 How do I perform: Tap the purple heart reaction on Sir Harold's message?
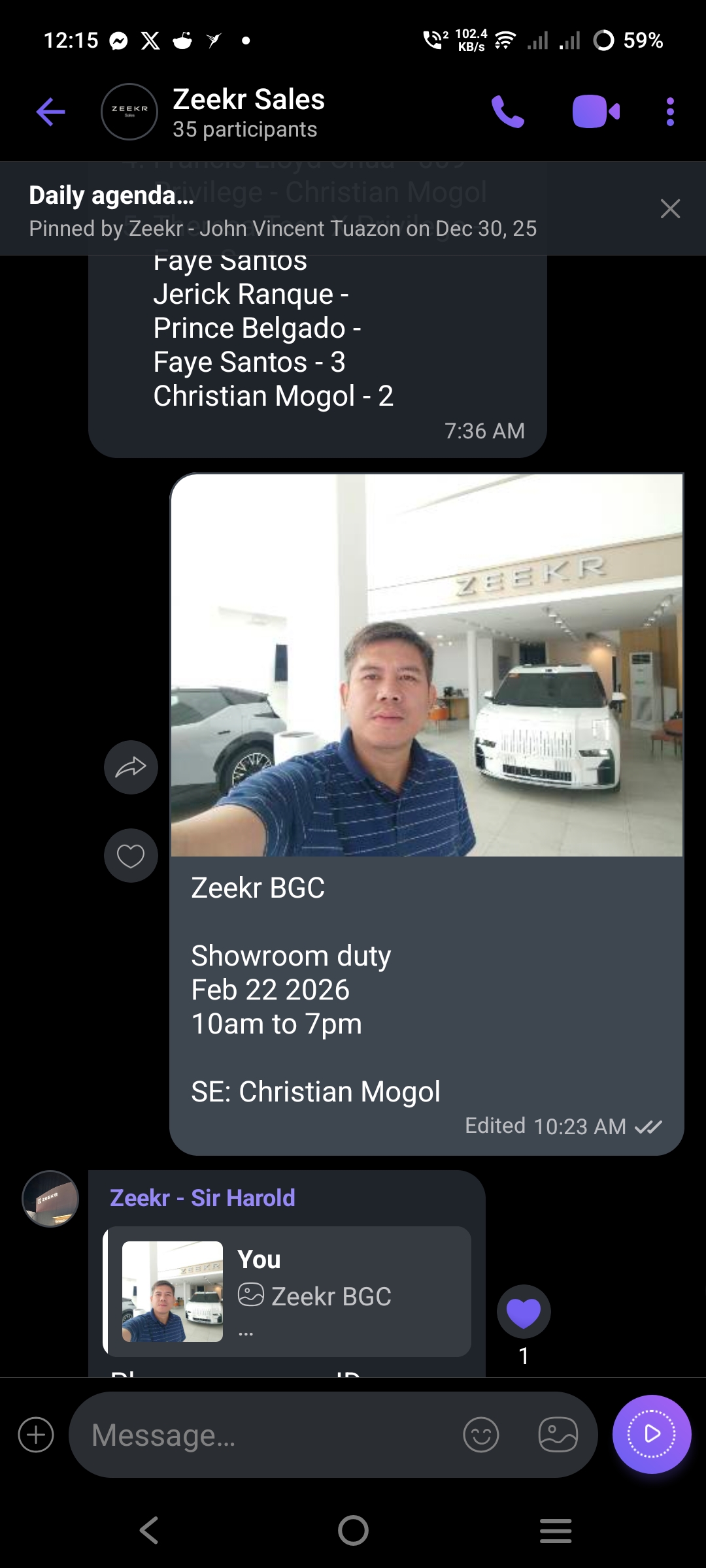point(524,1312)
